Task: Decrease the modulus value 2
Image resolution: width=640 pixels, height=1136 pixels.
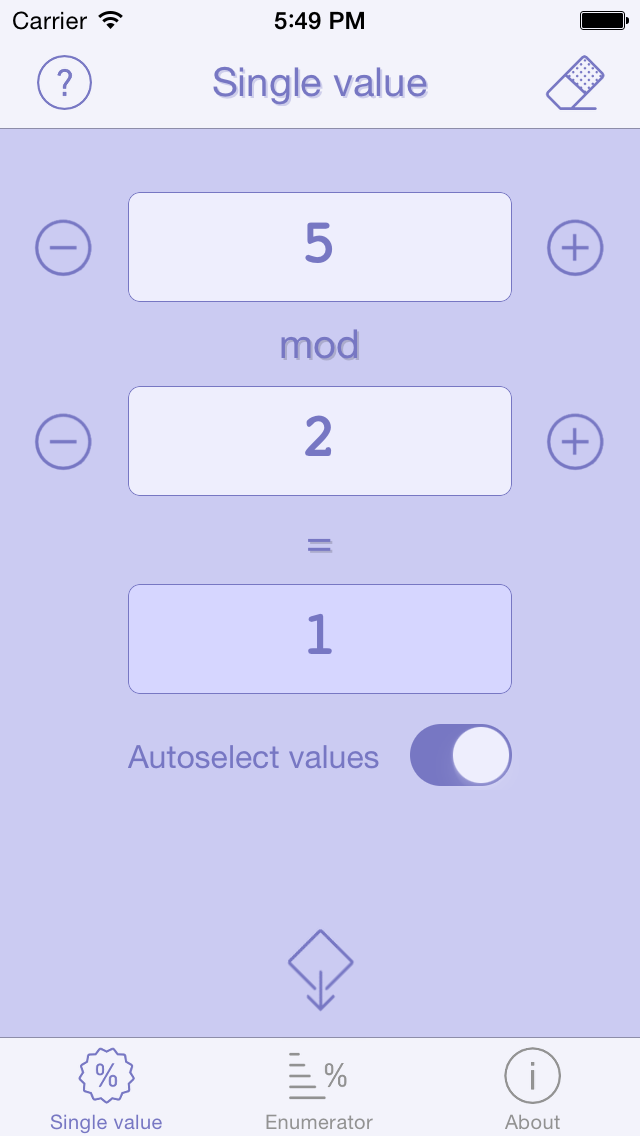Action: [64, 441]
